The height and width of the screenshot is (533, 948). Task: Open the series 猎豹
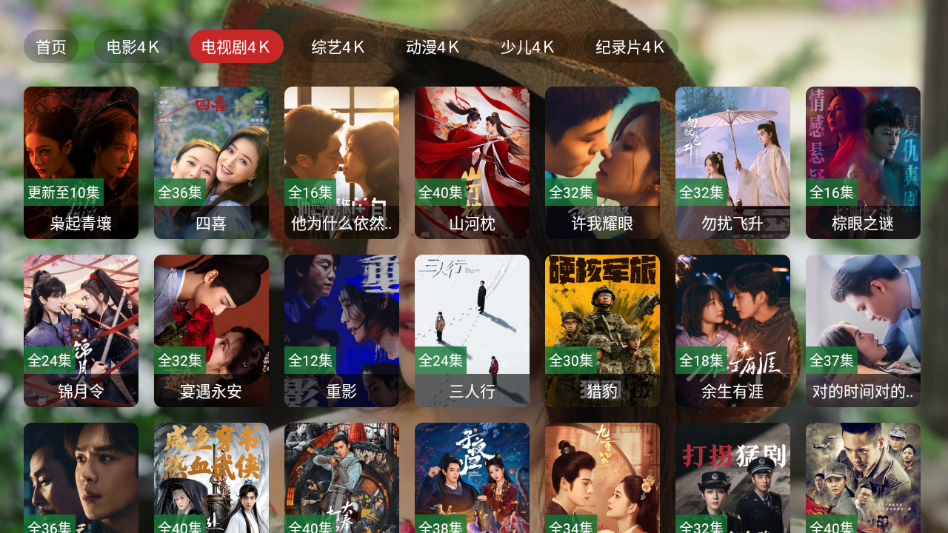coord(602,330)
